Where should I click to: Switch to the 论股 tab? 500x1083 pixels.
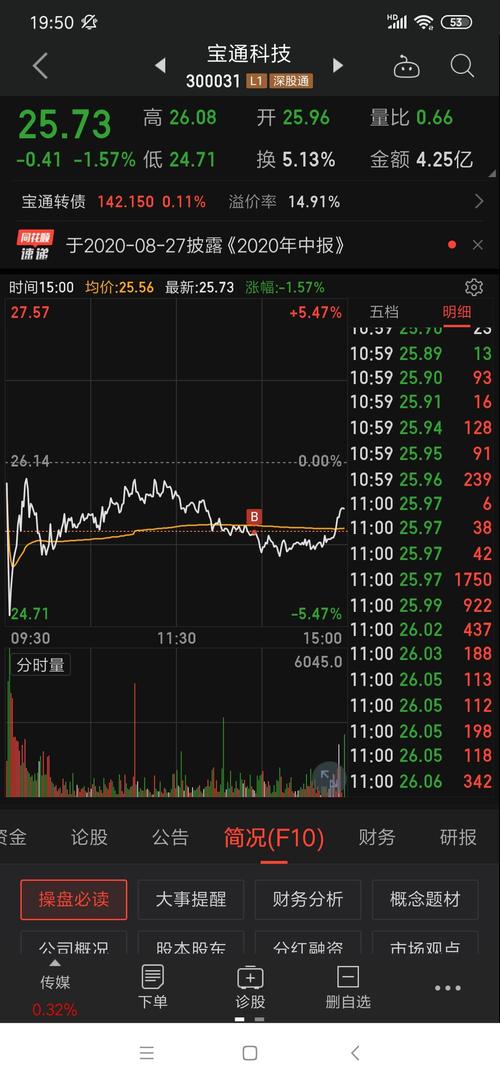click(x=89, y=838)
